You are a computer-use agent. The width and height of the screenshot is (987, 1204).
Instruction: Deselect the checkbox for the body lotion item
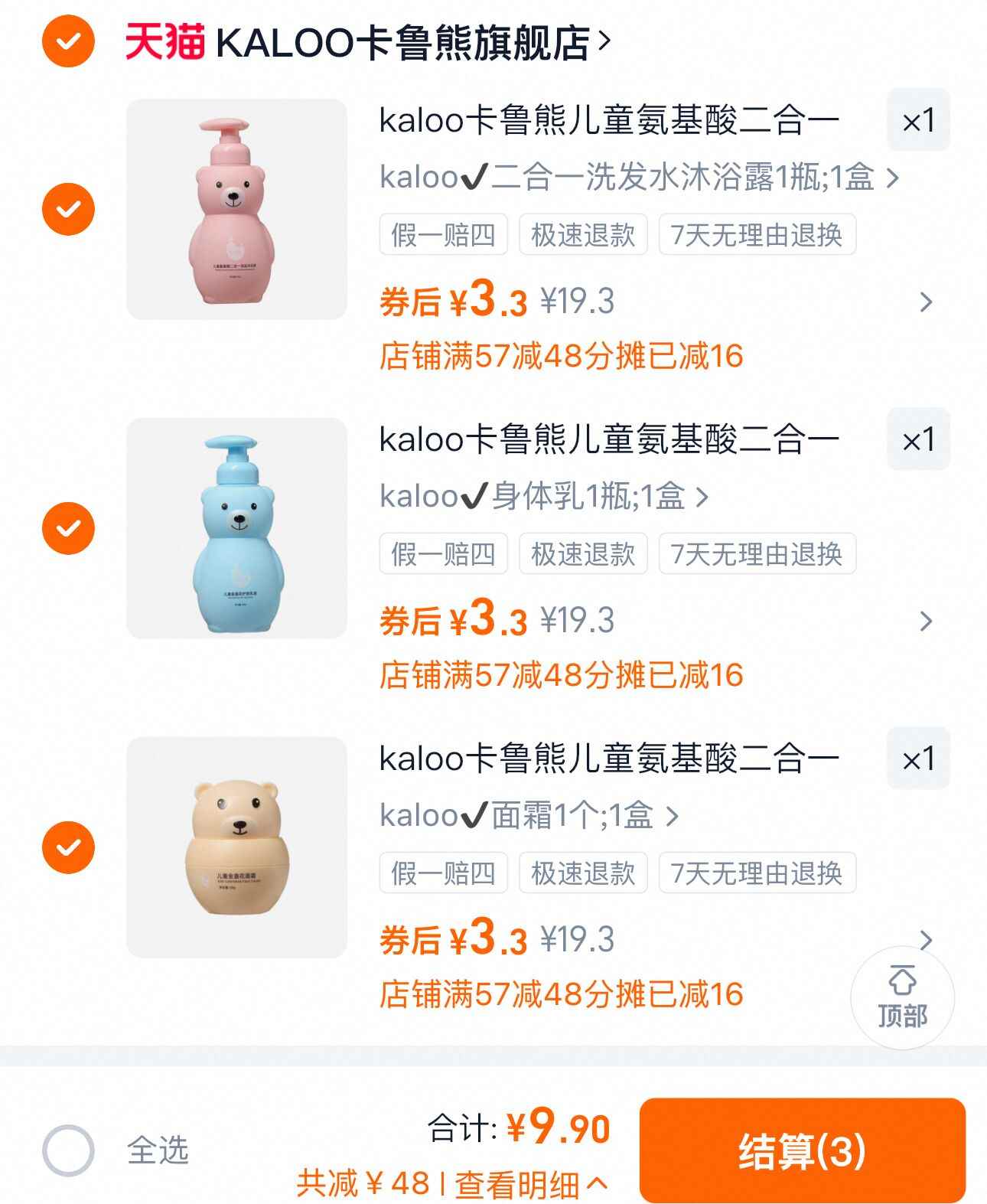coord(70,526)
